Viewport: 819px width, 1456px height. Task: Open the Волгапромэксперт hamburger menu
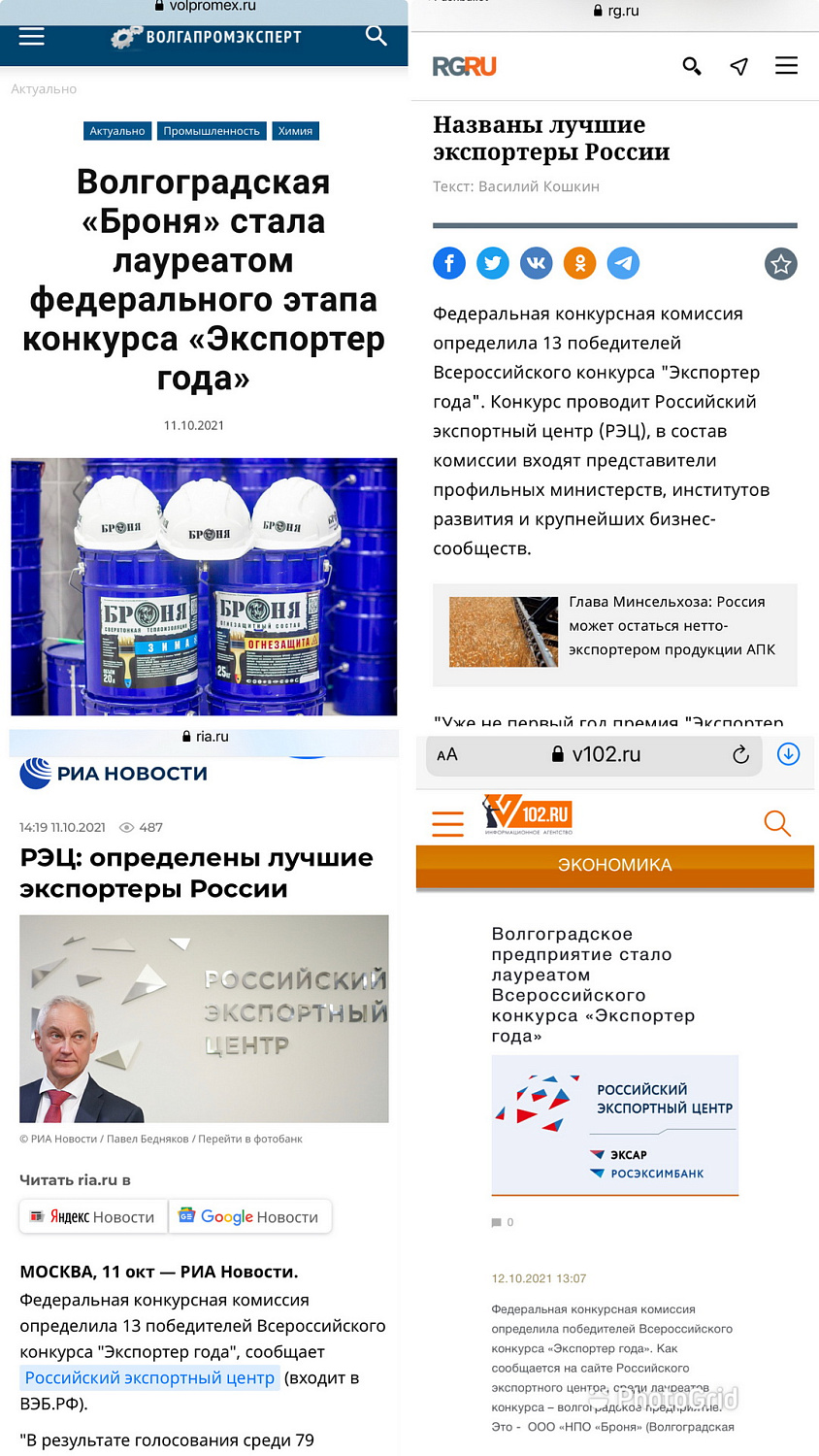tap(31, 36)
